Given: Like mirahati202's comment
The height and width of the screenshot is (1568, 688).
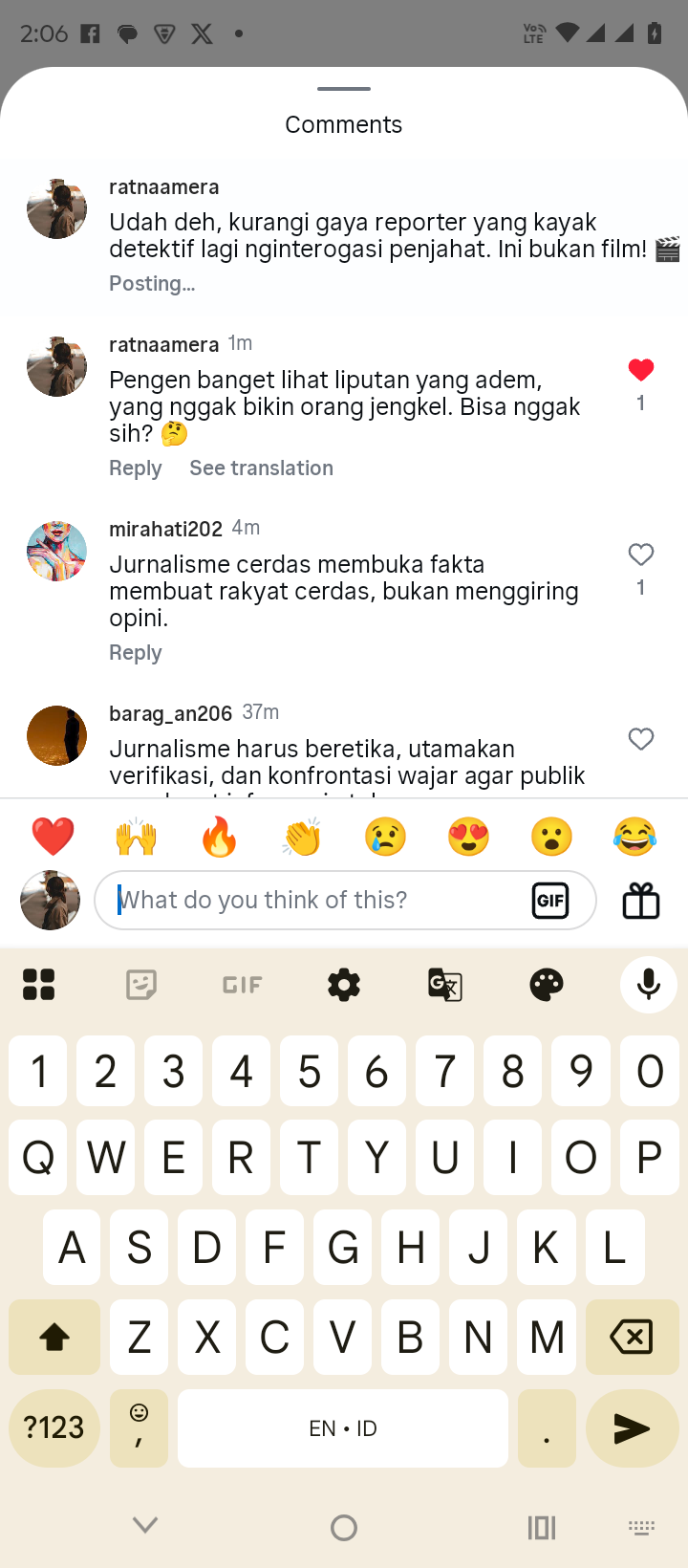Looking at the screenshot, I should [640, 555].
